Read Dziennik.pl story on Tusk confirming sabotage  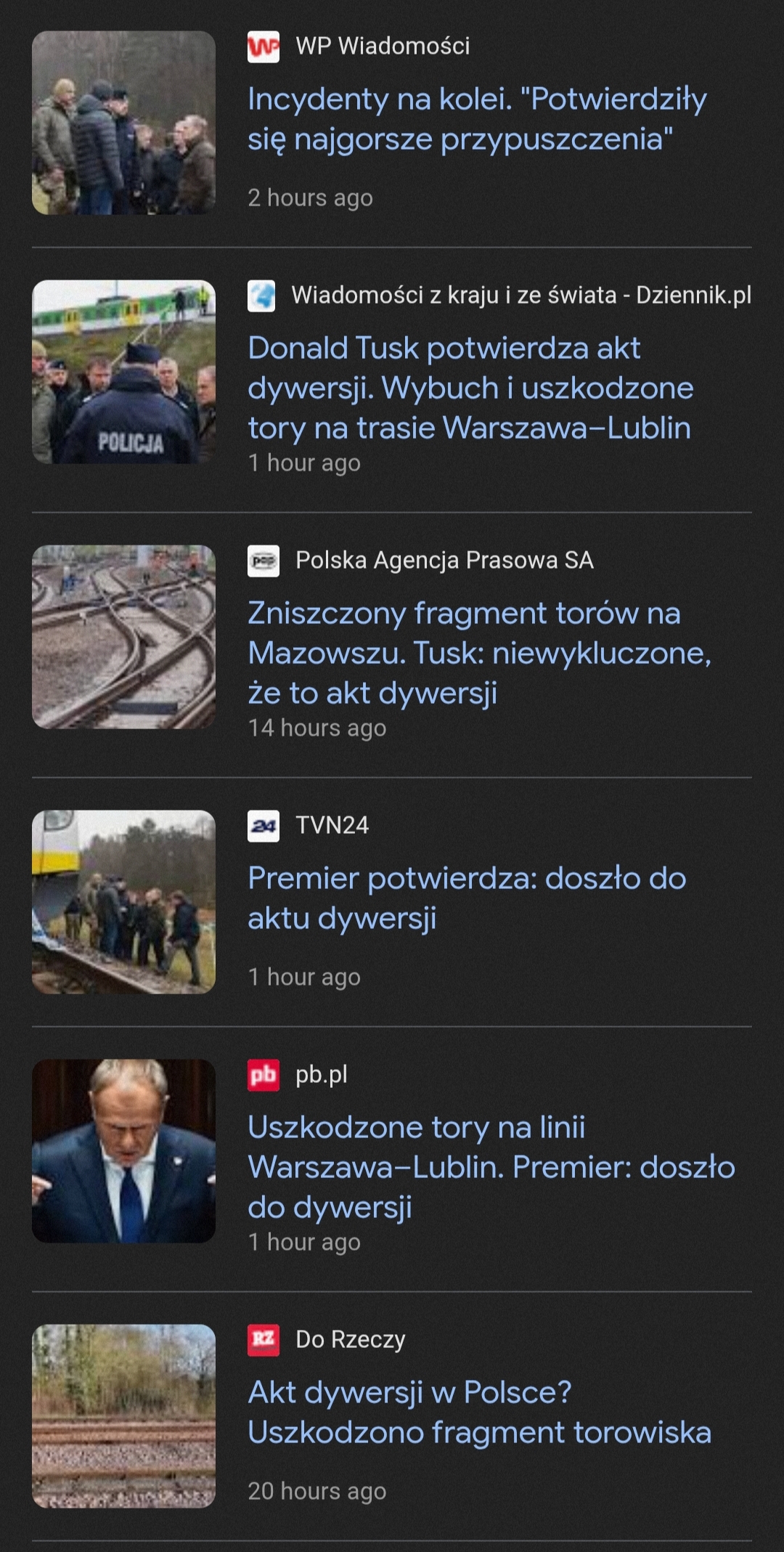470,388
